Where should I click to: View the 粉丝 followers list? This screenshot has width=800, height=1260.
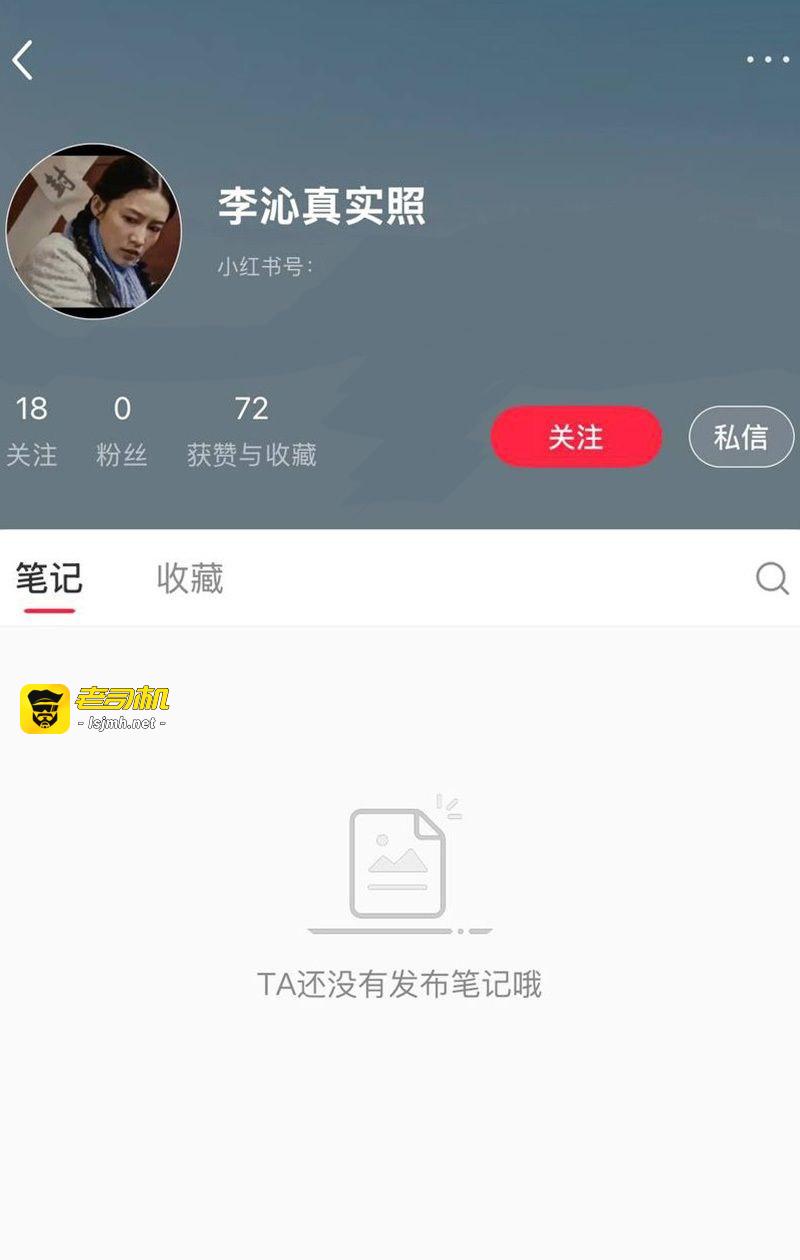[x=122, y=431]
